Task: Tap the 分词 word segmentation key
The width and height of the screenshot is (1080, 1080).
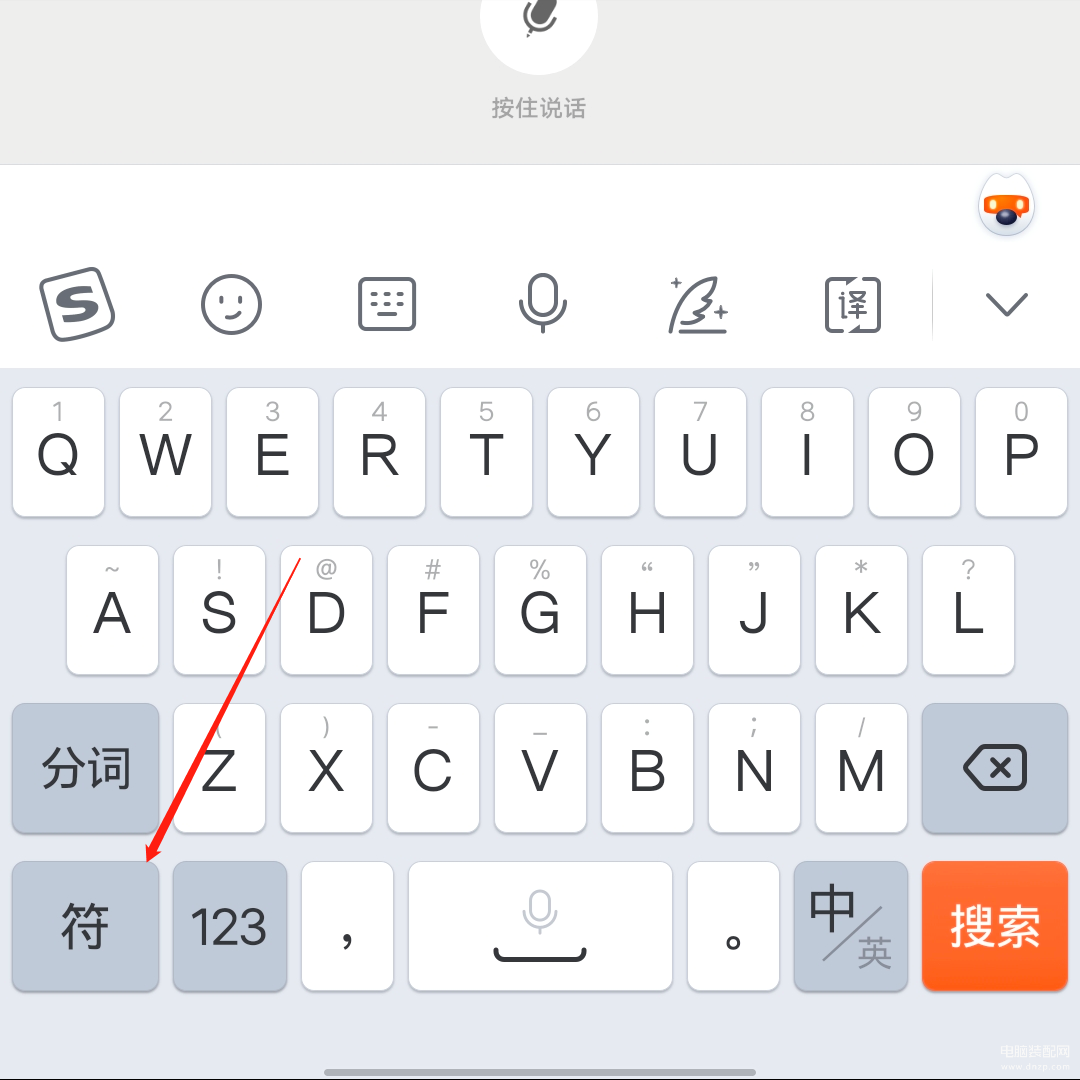Action: [x=85, y=768]
